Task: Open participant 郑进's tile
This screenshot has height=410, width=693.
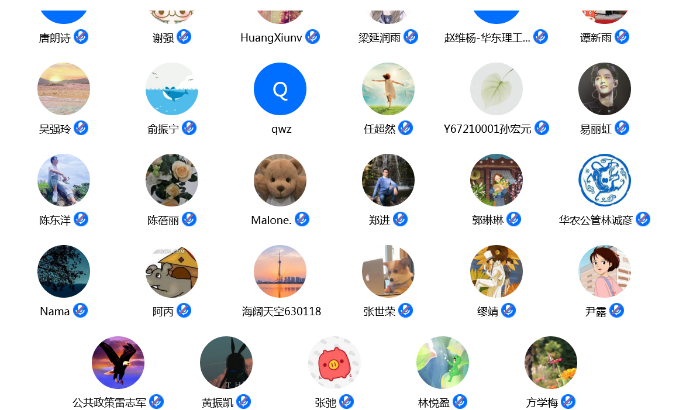Action: [x=388, y=180]
